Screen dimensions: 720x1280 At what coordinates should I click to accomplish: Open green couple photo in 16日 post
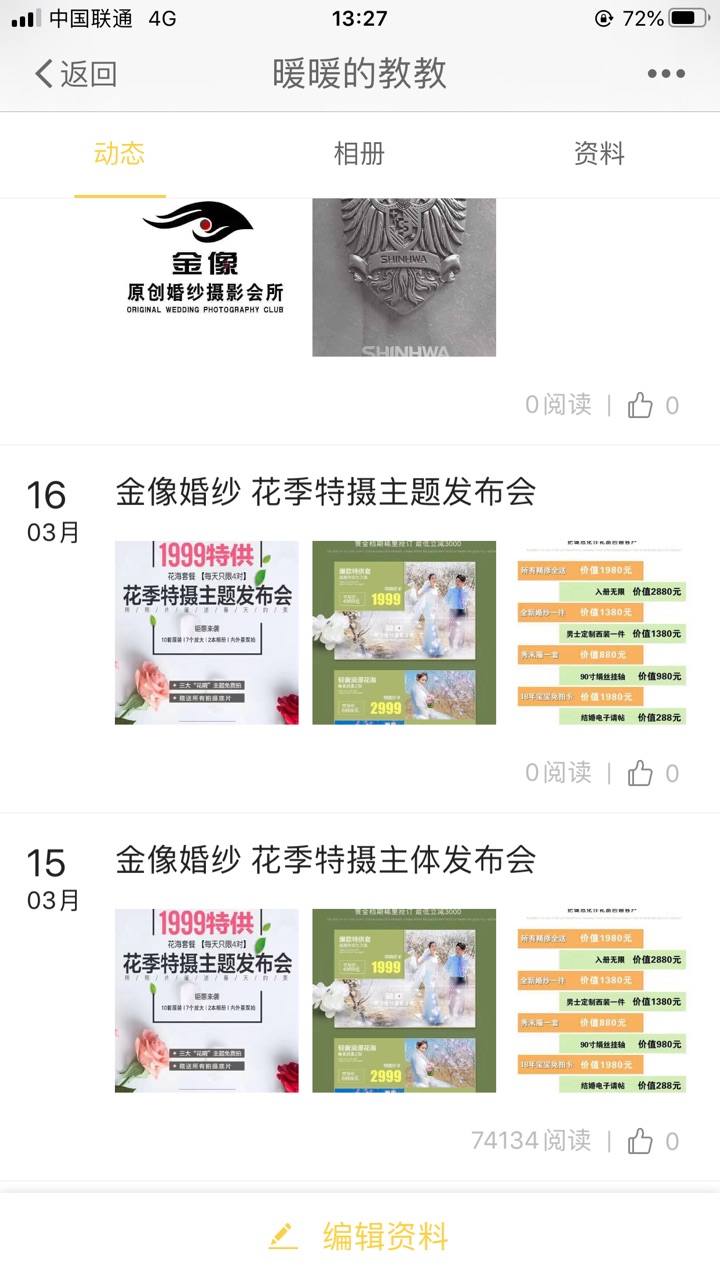point(404,633)
